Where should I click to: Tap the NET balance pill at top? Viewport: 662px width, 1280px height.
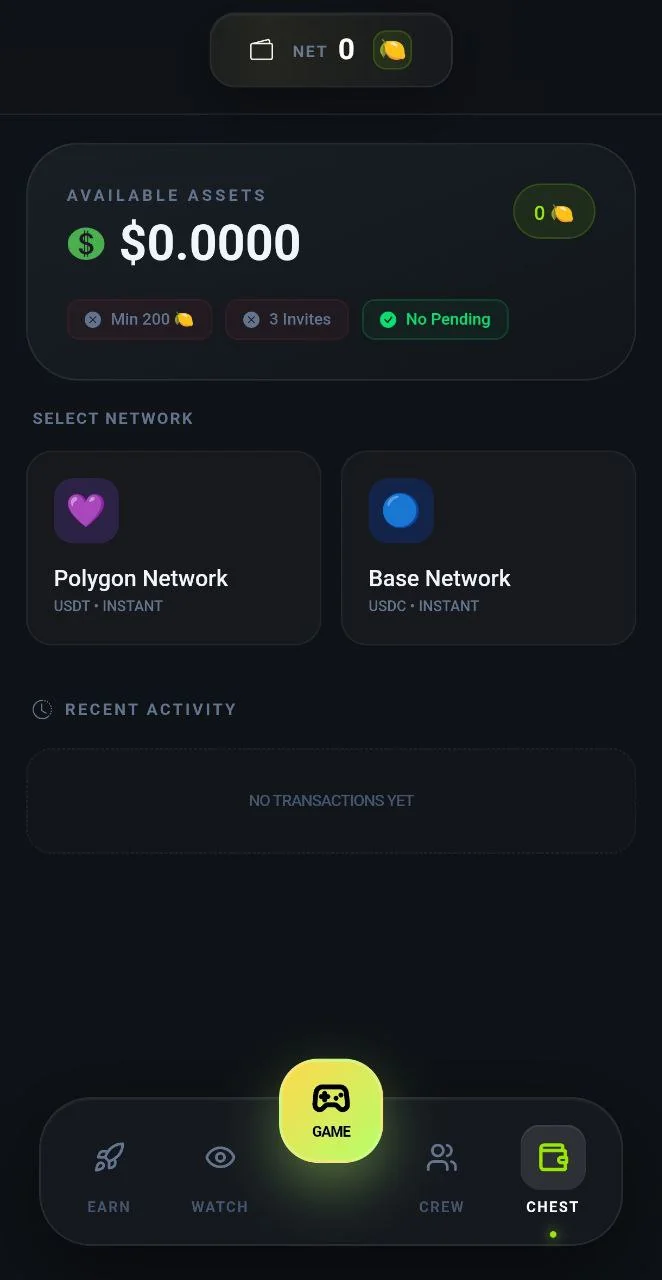(331, 50)
